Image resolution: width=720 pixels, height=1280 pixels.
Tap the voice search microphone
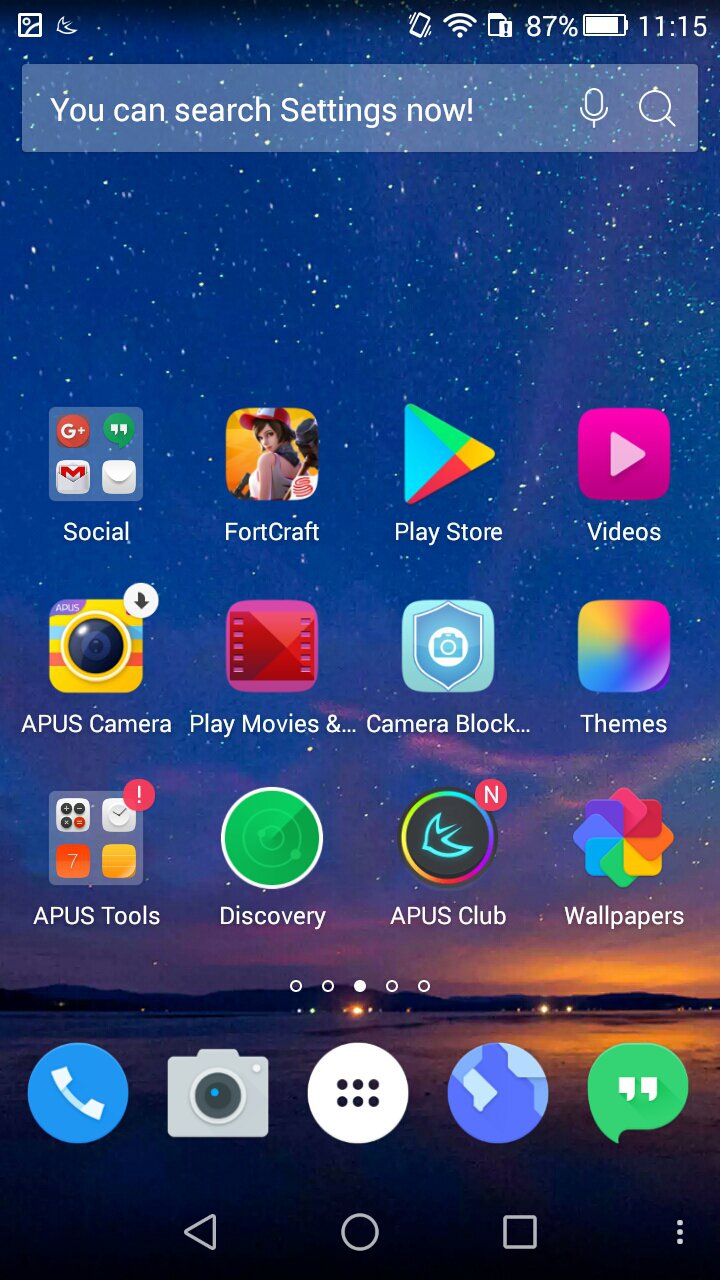594,109
